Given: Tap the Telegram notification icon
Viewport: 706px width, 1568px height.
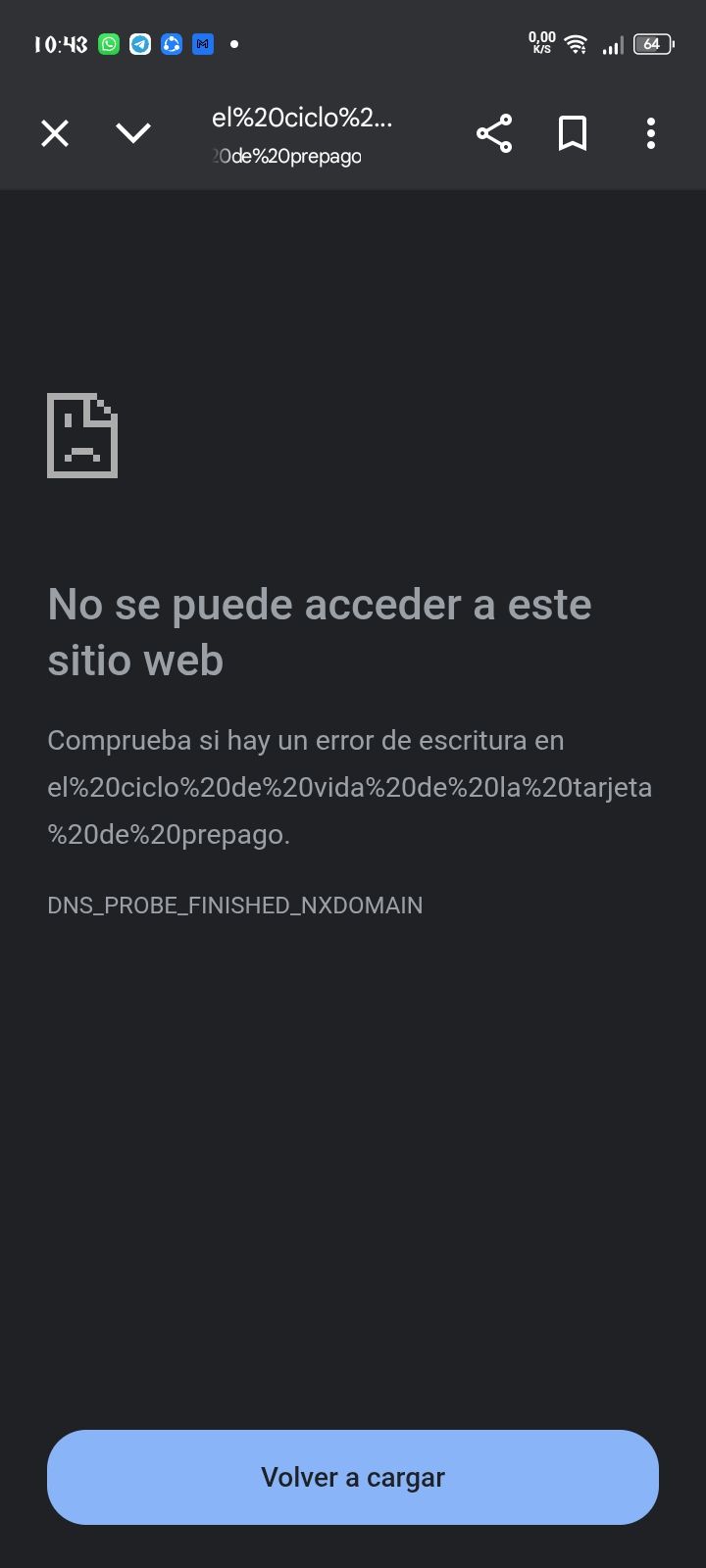Looking at the screenshot, I should (139, 43).
